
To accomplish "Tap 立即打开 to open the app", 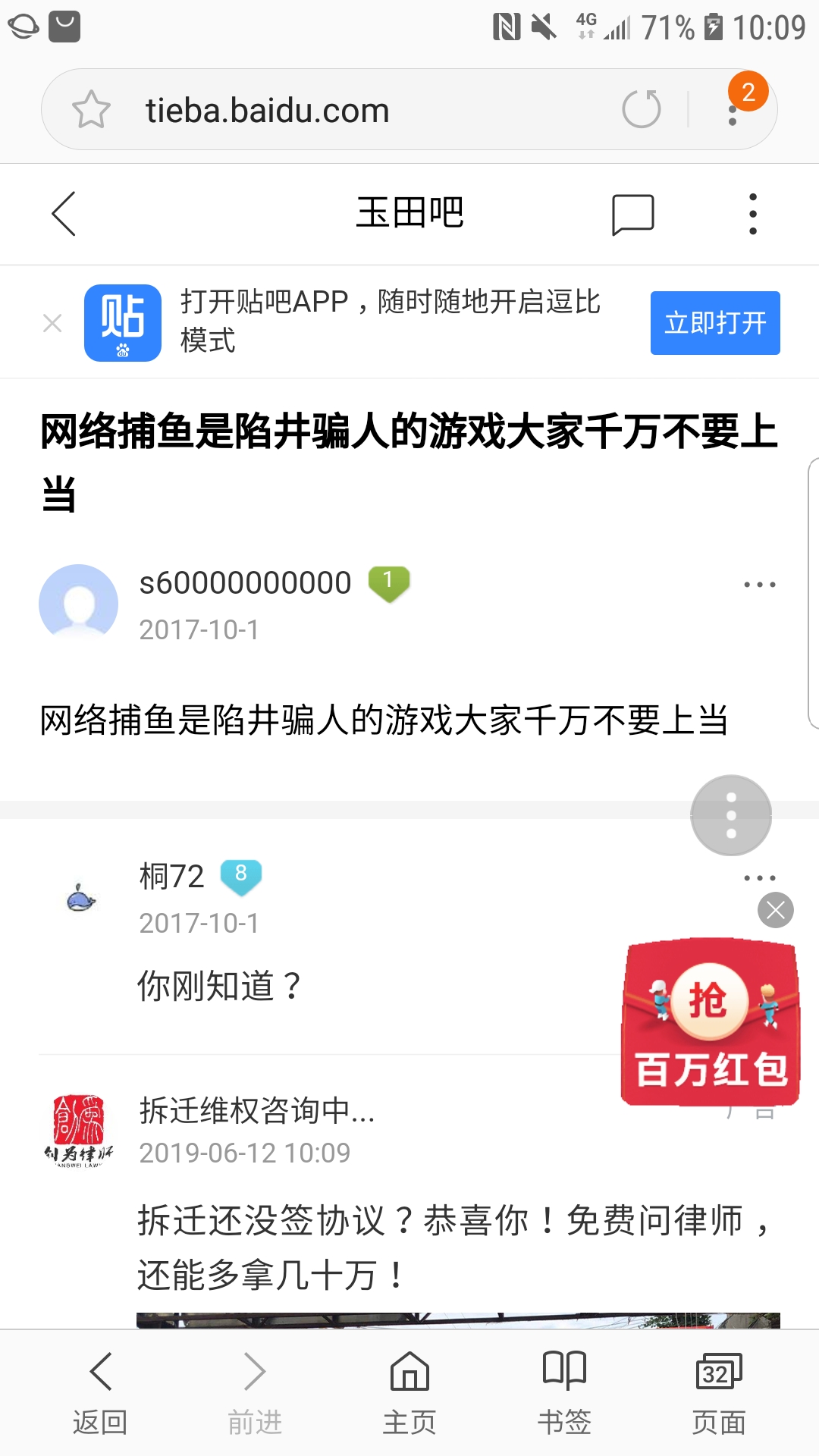I will pyautogui.click(x=714, y=323).
